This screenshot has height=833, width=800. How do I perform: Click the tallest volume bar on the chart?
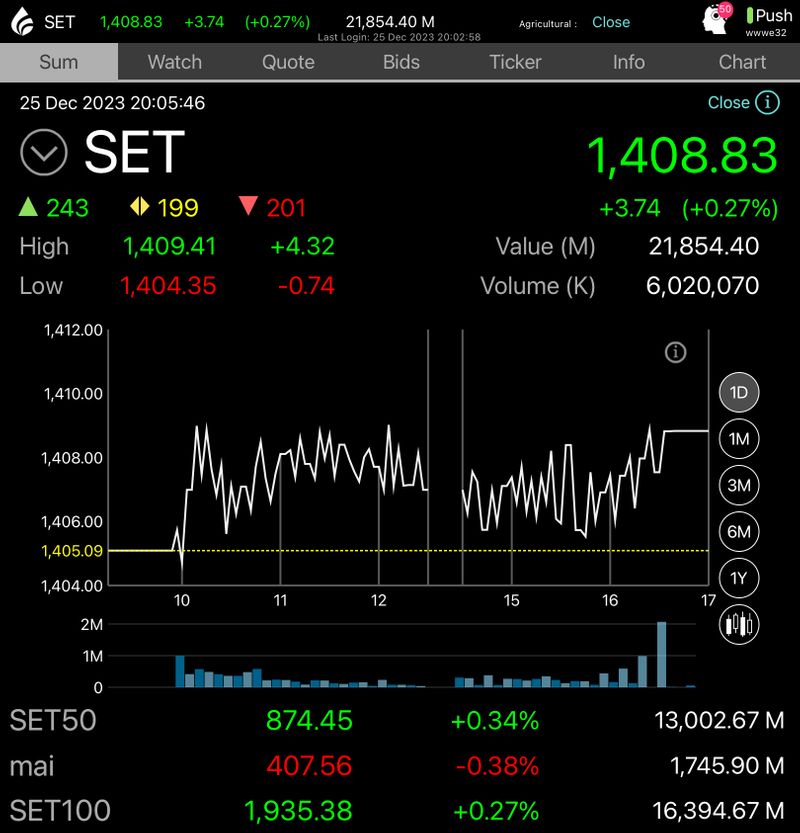point(659,655)
